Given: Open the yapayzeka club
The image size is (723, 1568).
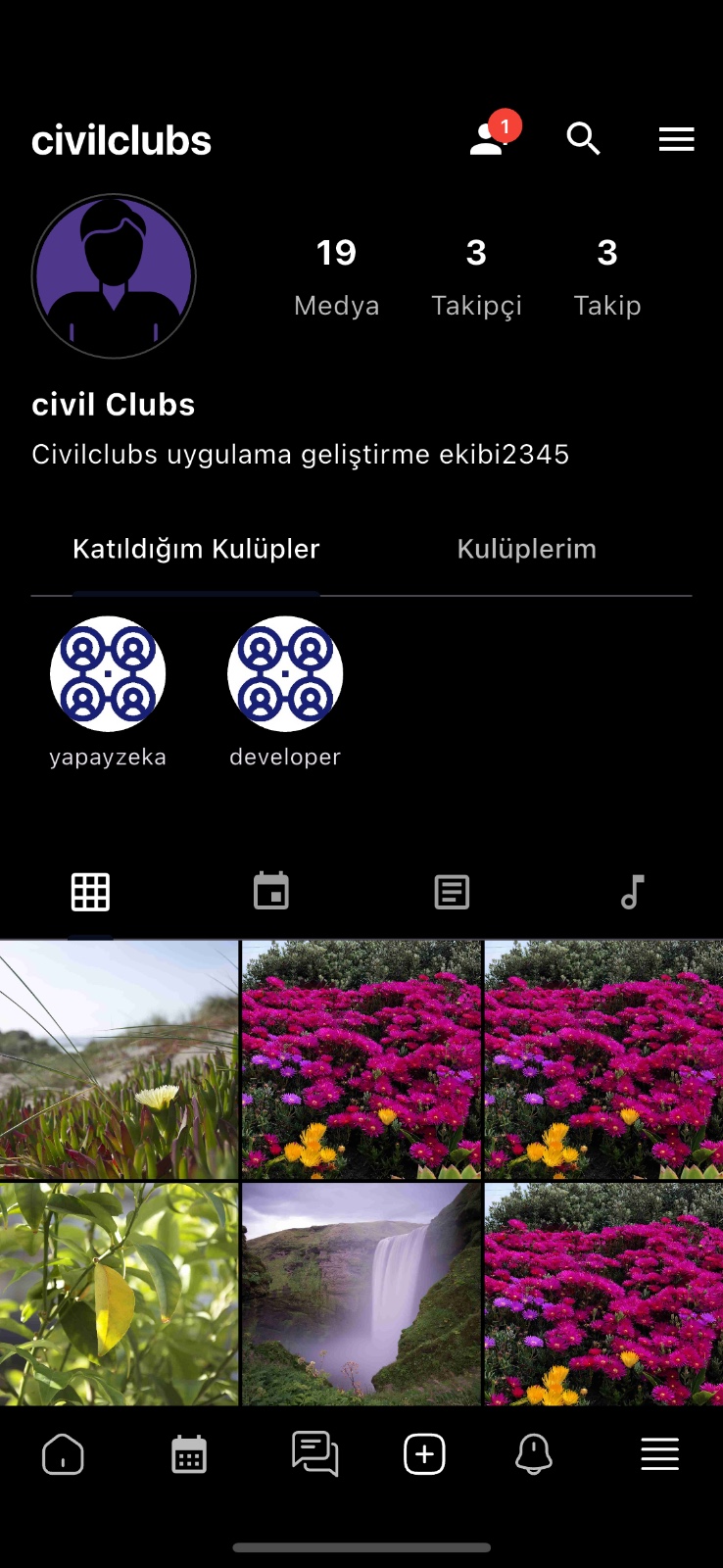Looking at the screenshot, I should 108,673.
